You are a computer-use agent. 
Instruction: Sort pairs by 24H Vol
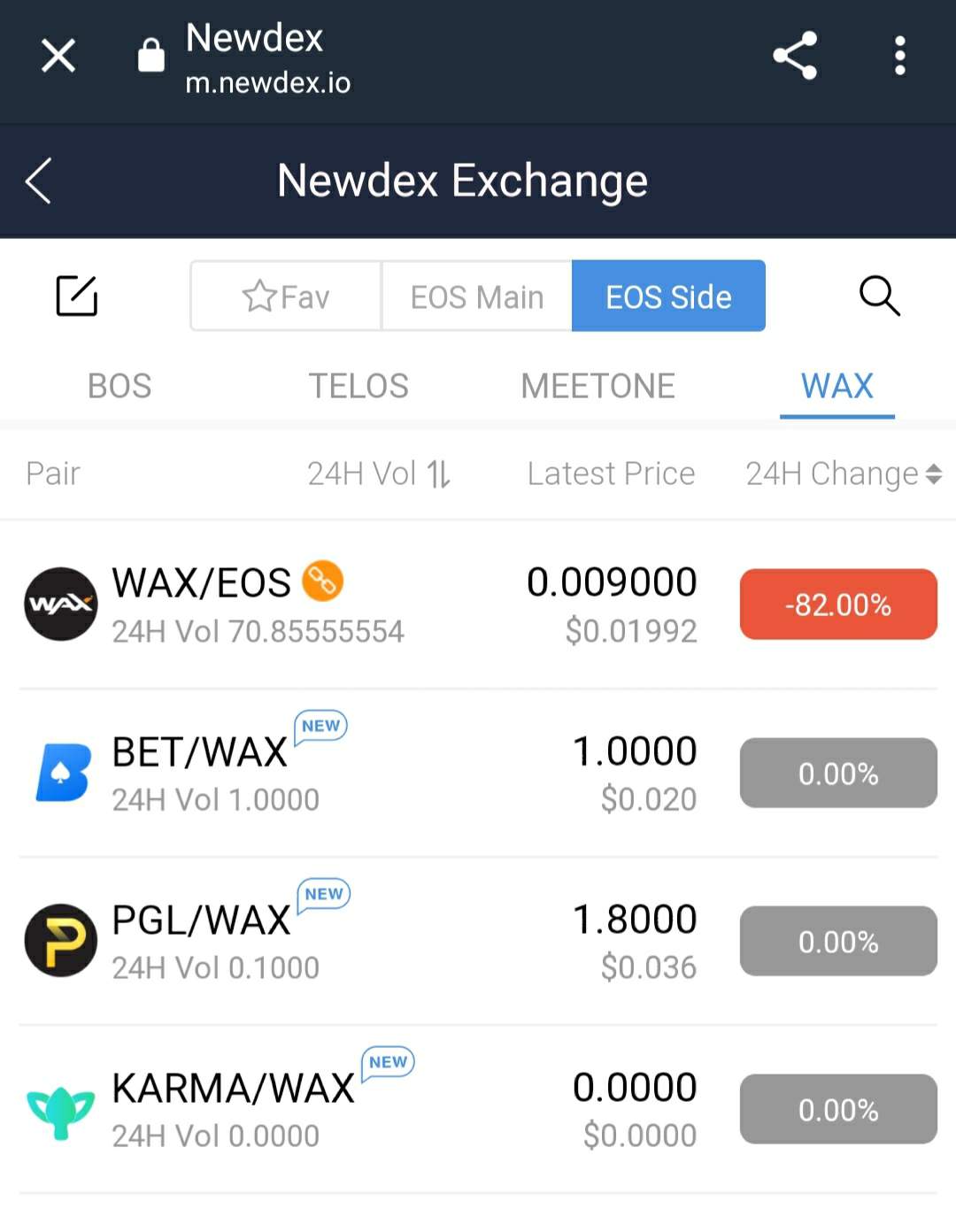tap(379, 474)
